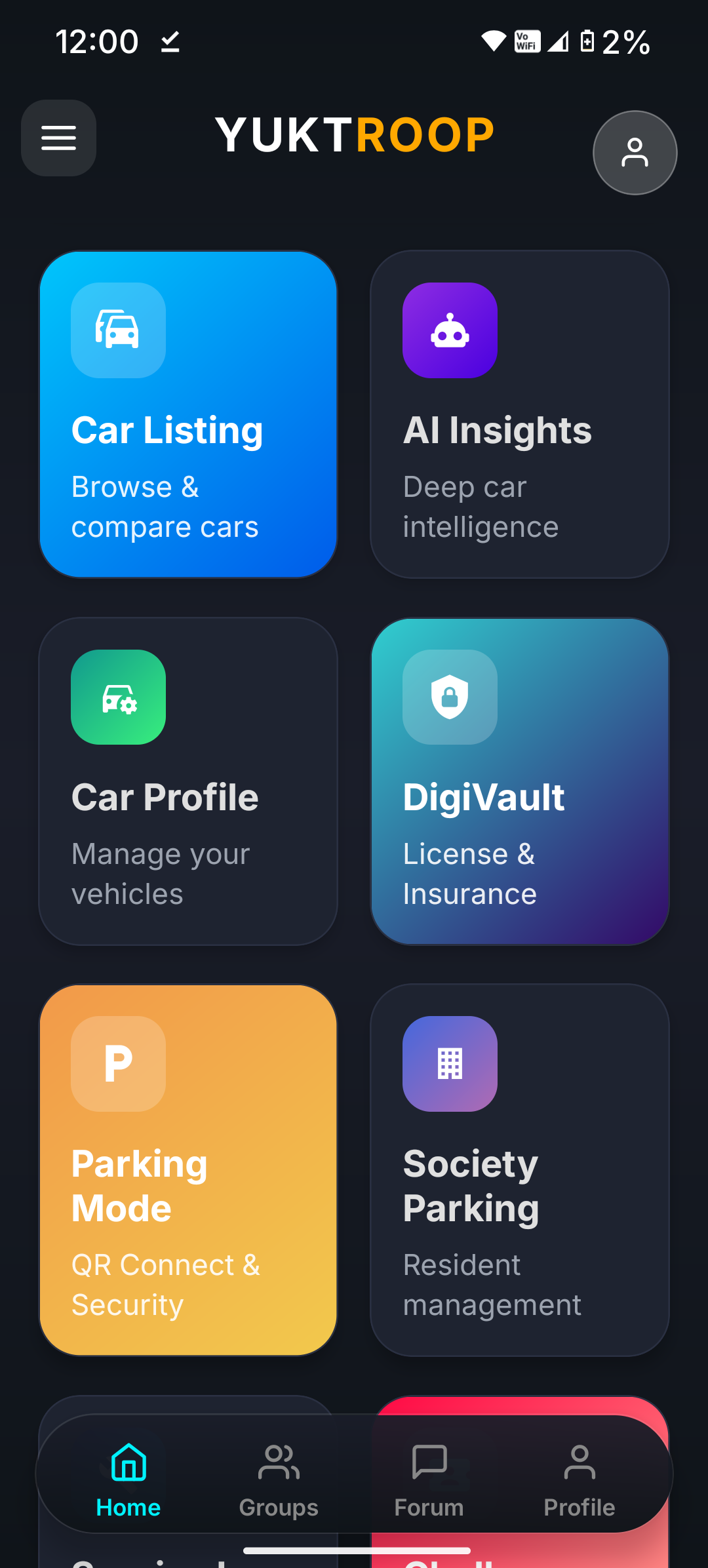The width and height of the screenshot is (708, 1568).
Task: Tap the shield lock icon on DigiVault
Action: coord(449,699)
